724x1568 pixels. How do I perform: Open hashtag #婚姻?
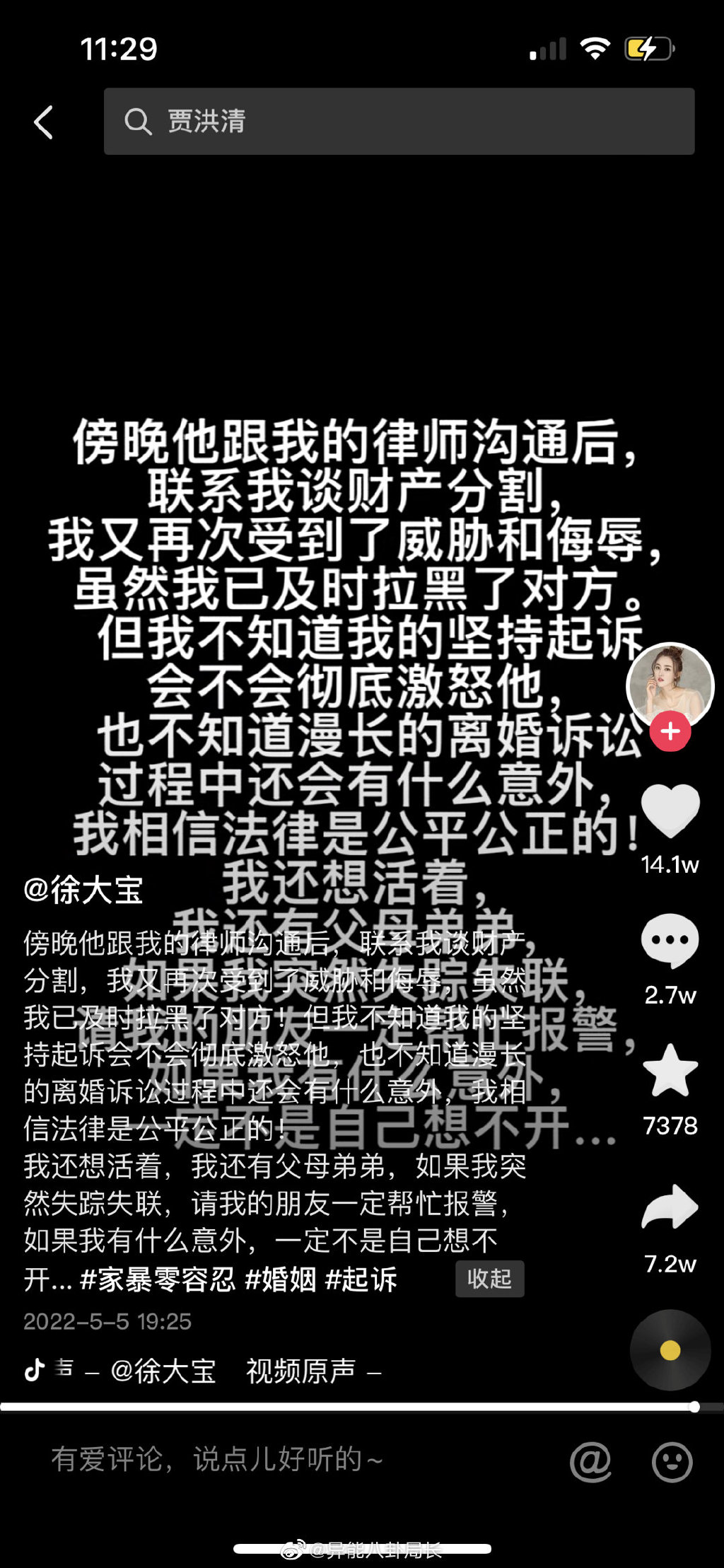[281, 1279]
